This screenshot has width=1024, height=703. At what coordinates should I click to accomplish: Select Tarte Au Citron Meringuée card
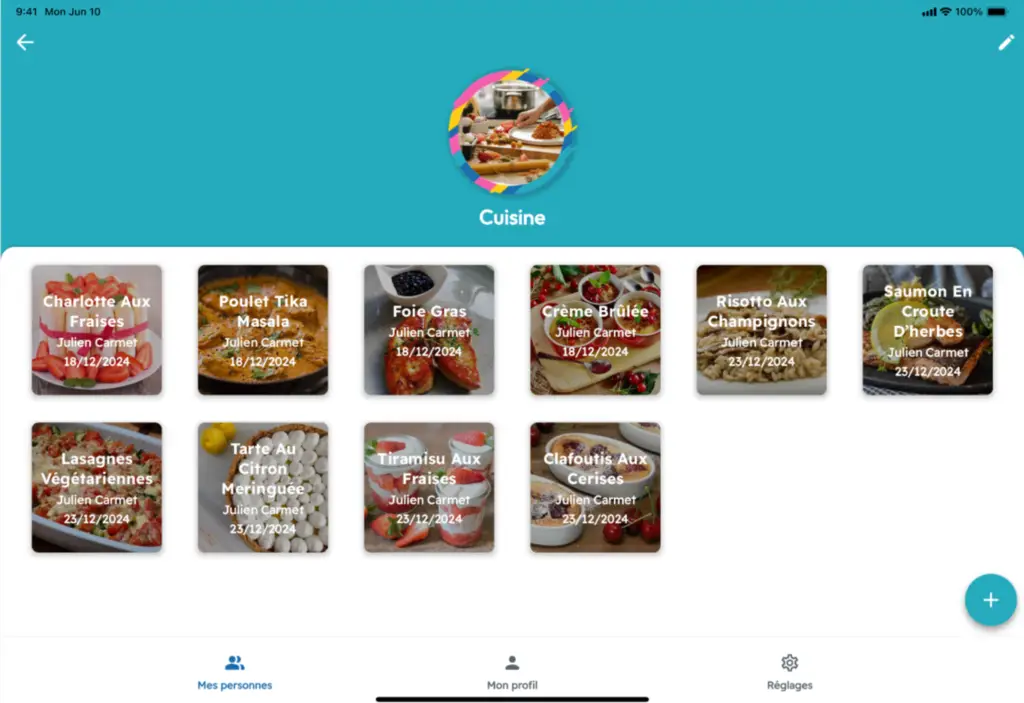(263, 487)
